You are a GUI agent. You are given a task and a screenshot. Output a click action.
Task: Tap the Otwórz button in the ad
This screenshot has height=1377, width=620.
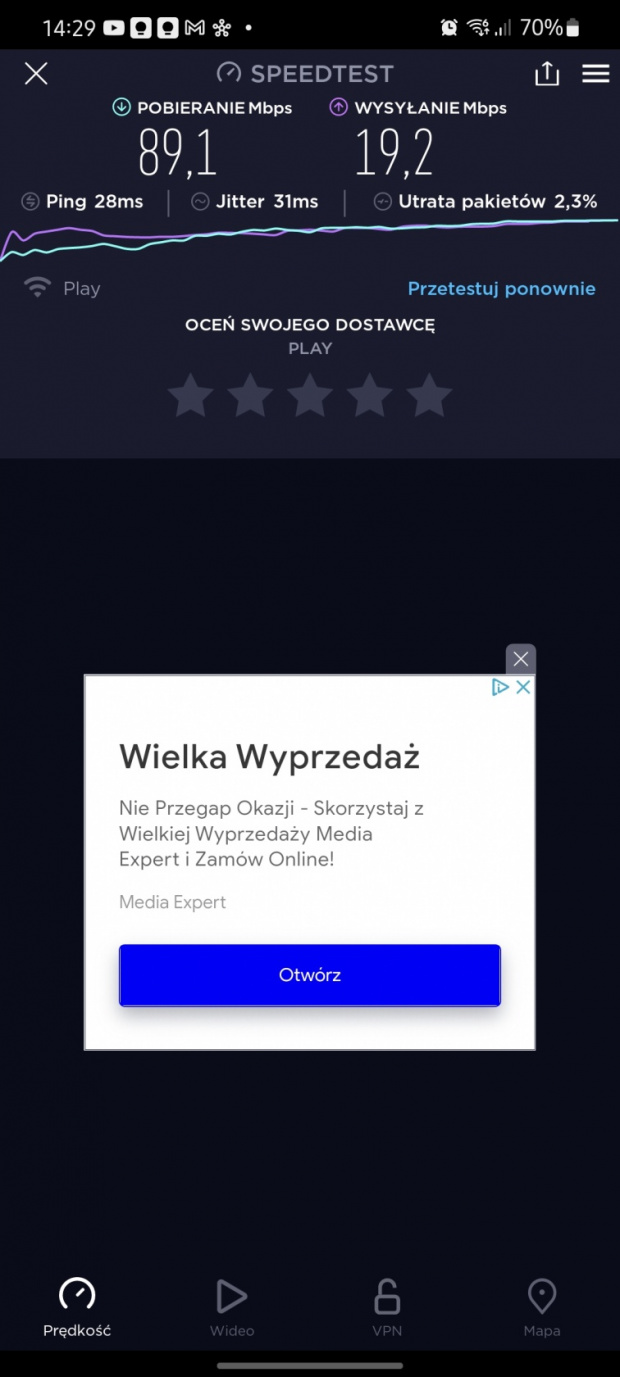(x=309, y=975)
